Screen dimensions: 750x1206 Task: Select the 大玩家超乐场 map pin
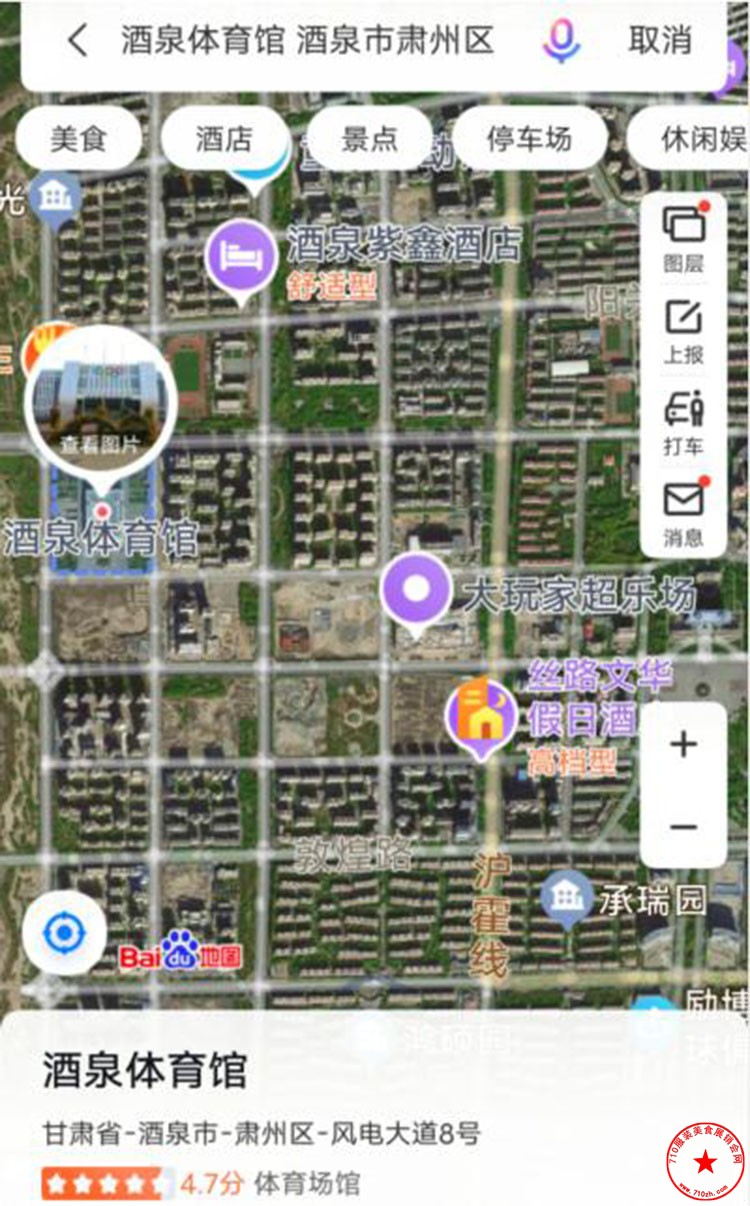point(416,591)
